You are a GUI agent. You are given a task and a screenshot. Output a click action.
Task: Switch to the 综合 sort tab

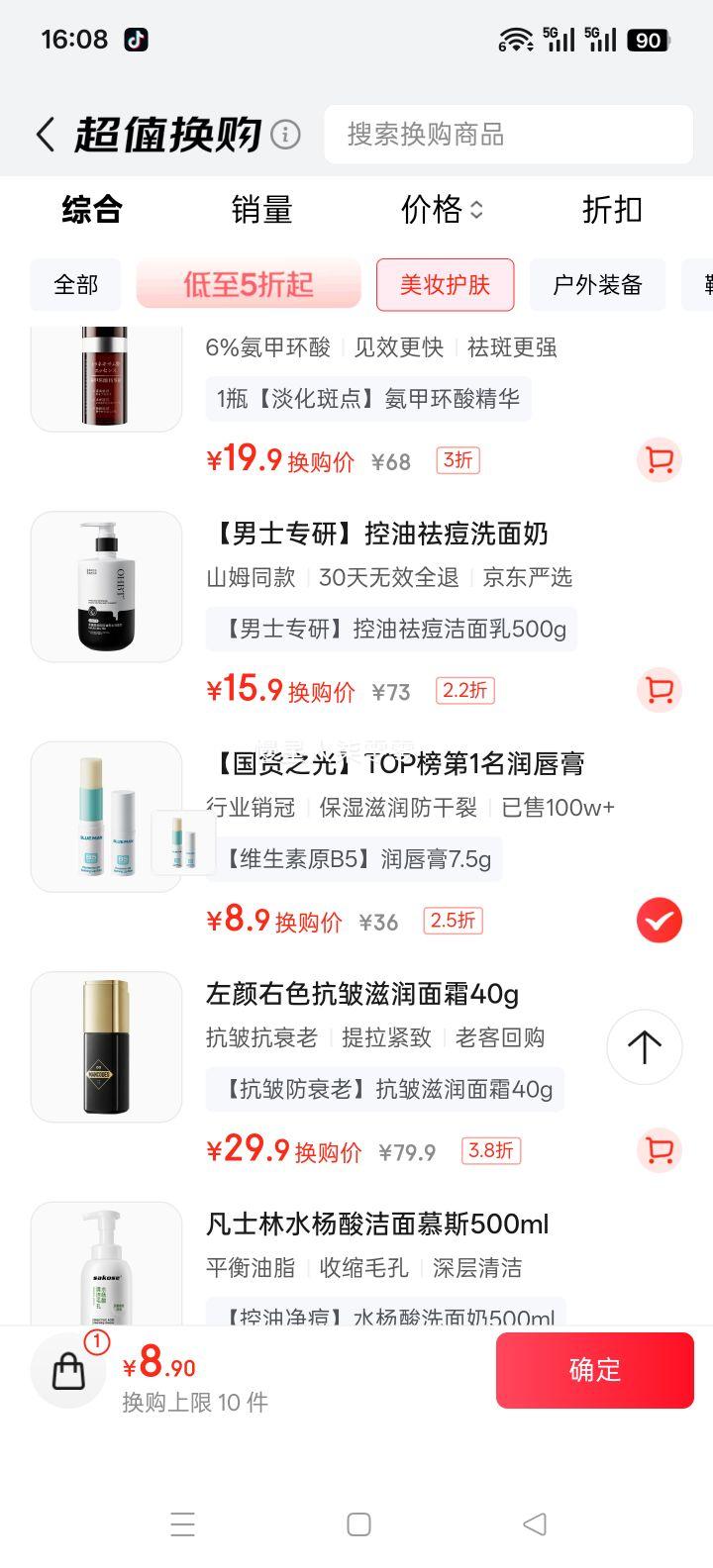pos(92,210)
